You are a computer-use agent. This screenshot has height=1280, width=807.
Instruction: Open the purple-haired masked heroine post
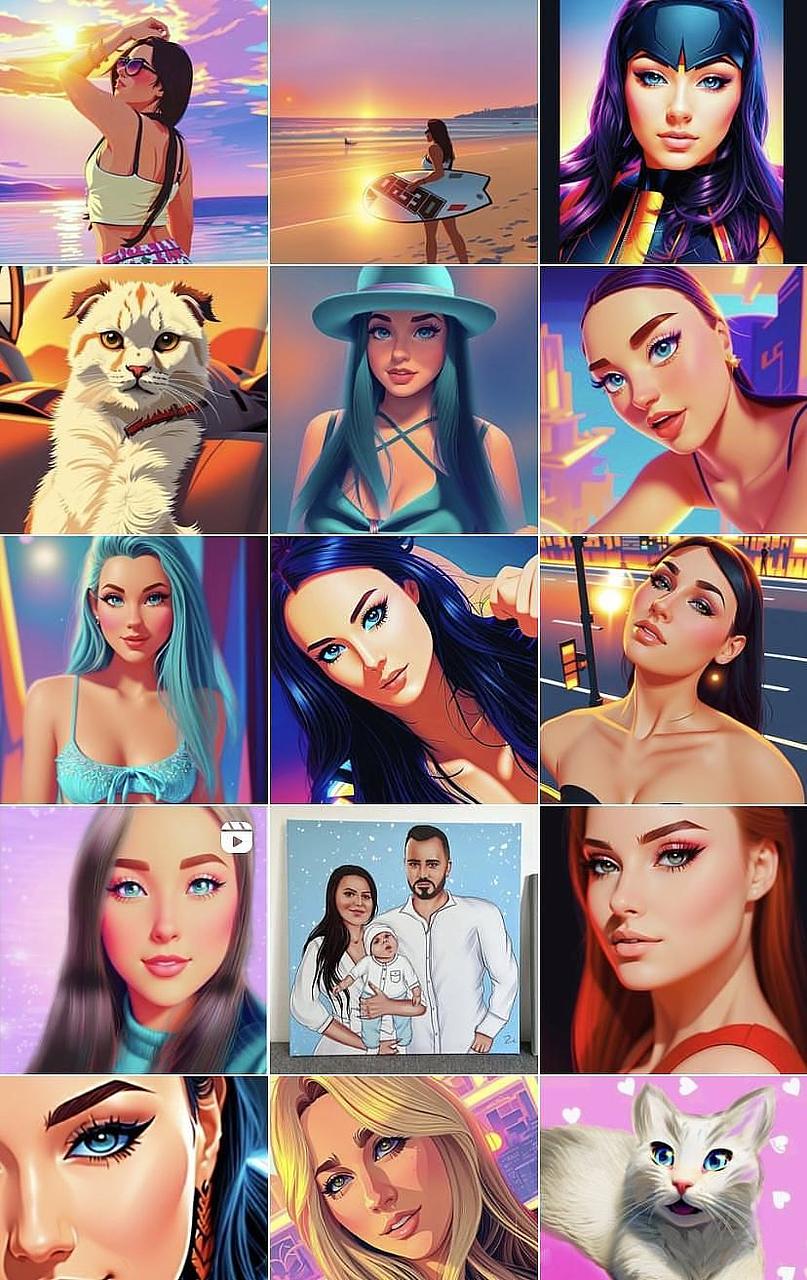point(673,131)
